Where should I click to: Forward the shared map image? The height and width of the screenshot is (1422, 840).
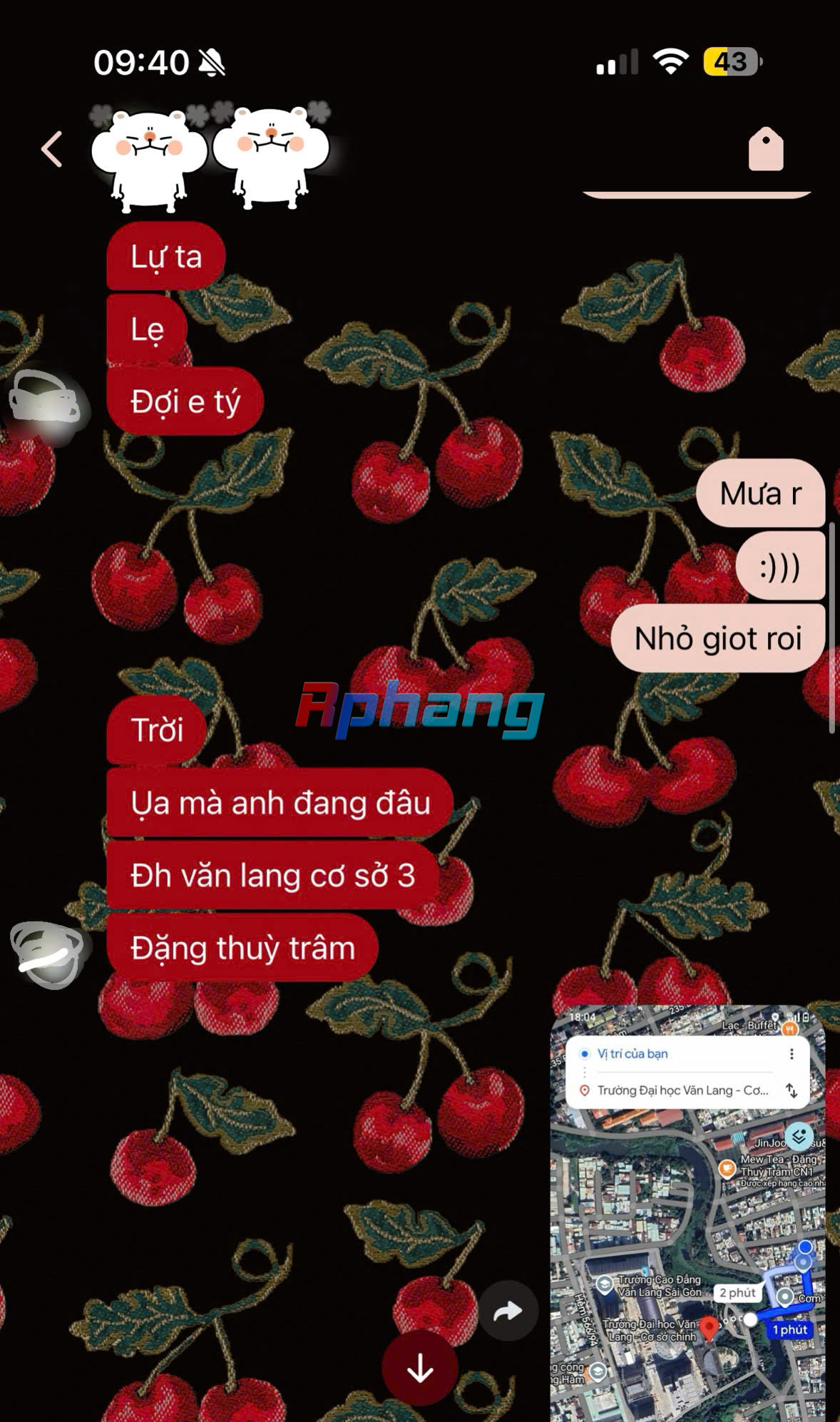pos(508,1311)
